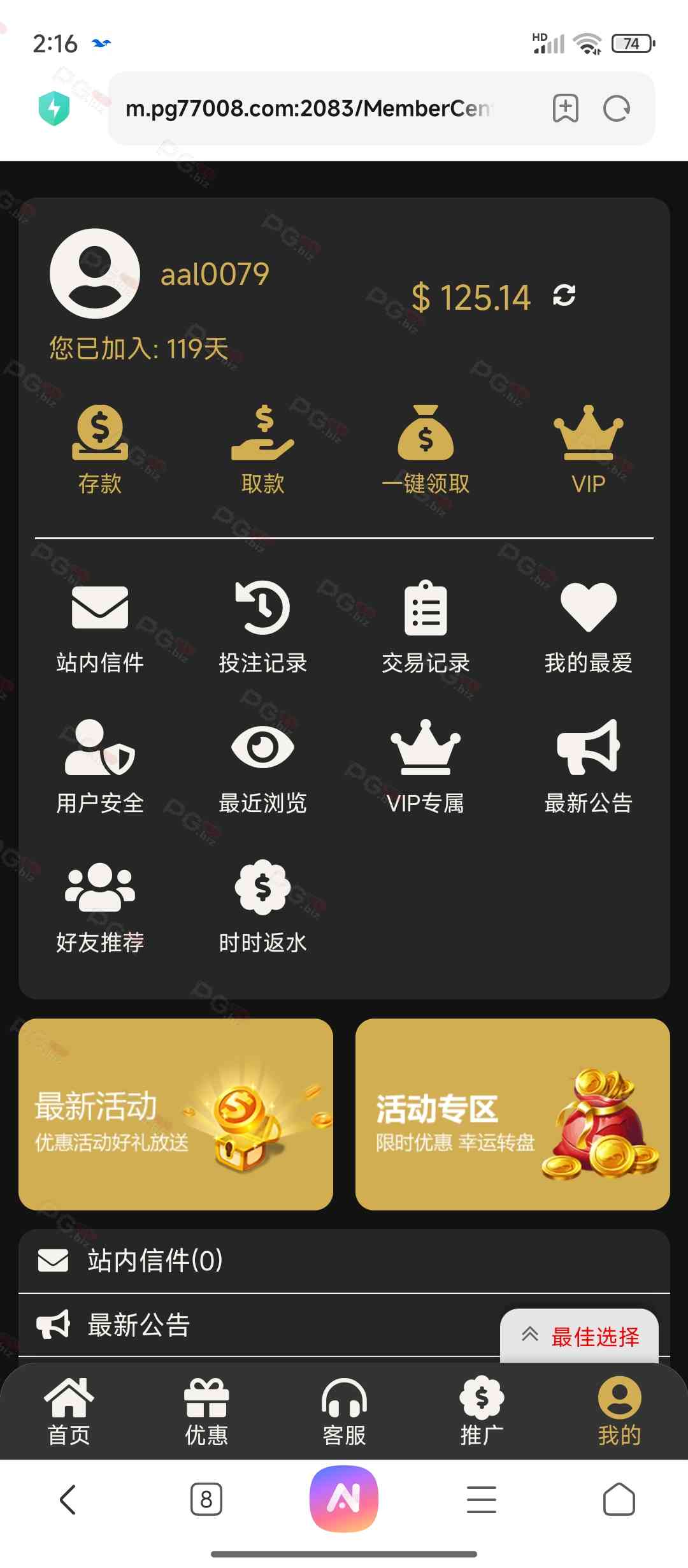Refresh the account balance
The image size is (688, 1568).
[x=564, y=296]
